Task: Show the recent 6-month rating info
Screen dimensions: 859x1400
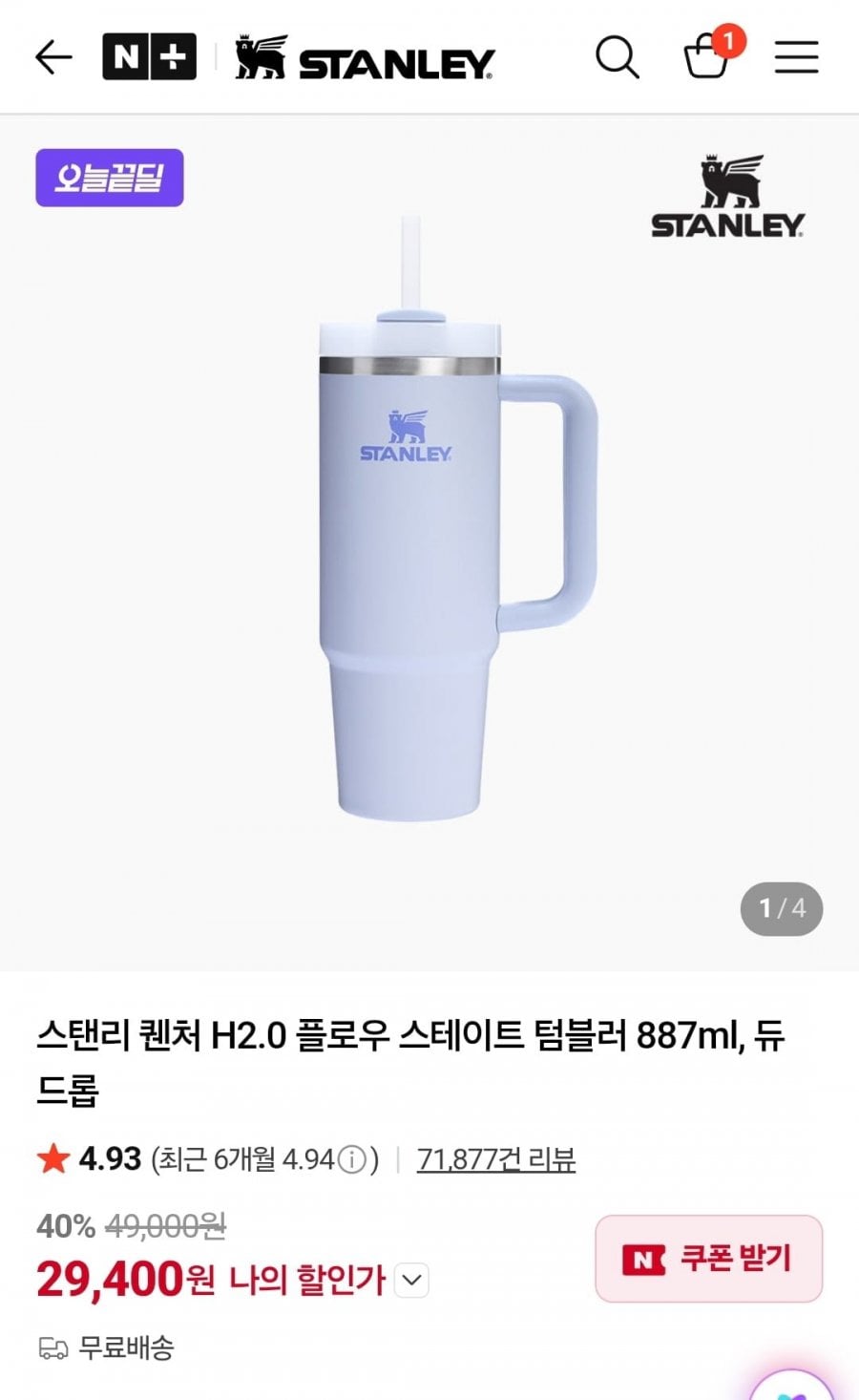Action: (352, 1160)
